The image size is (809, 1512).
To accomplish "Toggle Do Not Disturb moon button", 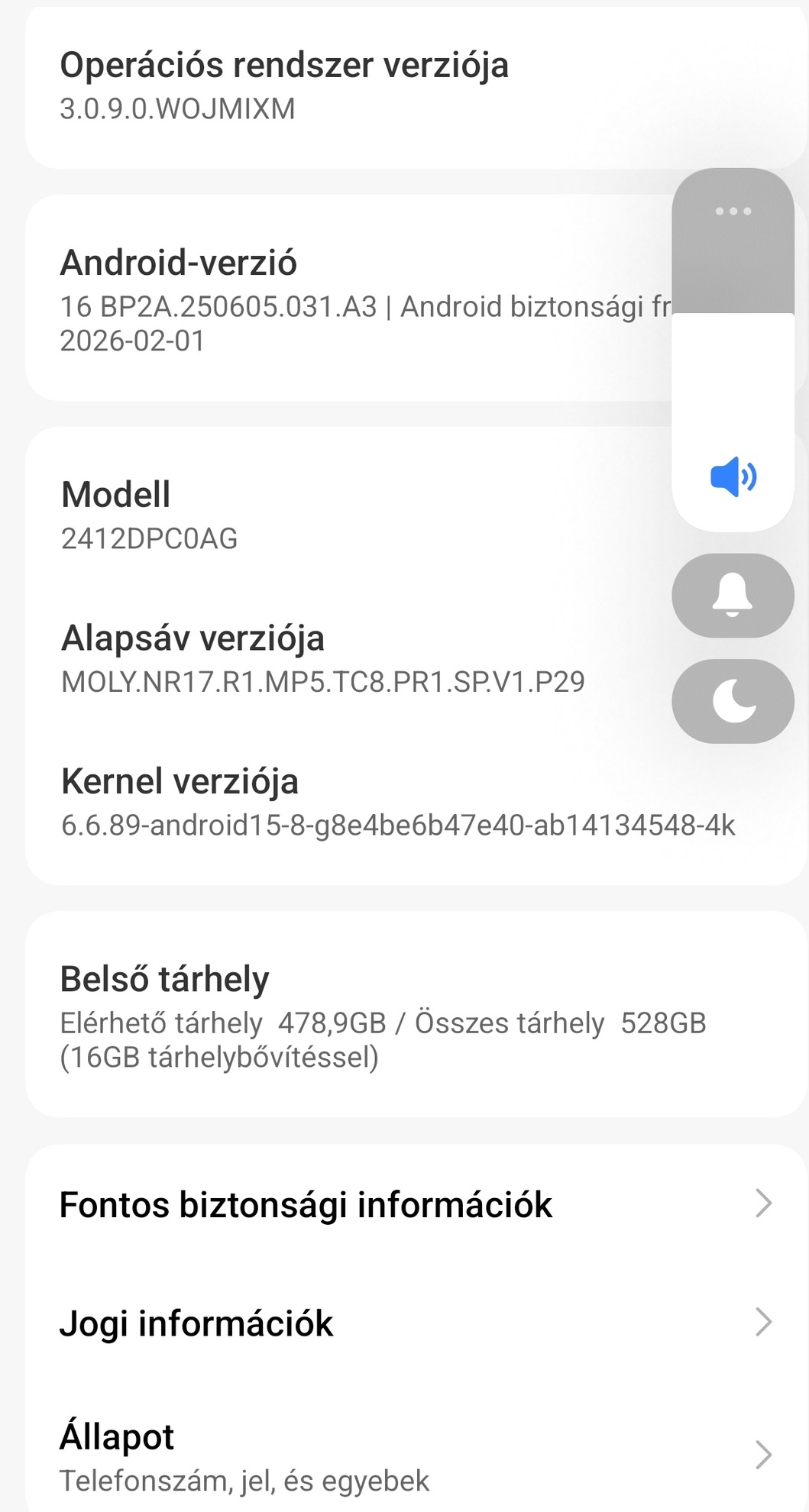I will tap(733, 701).
